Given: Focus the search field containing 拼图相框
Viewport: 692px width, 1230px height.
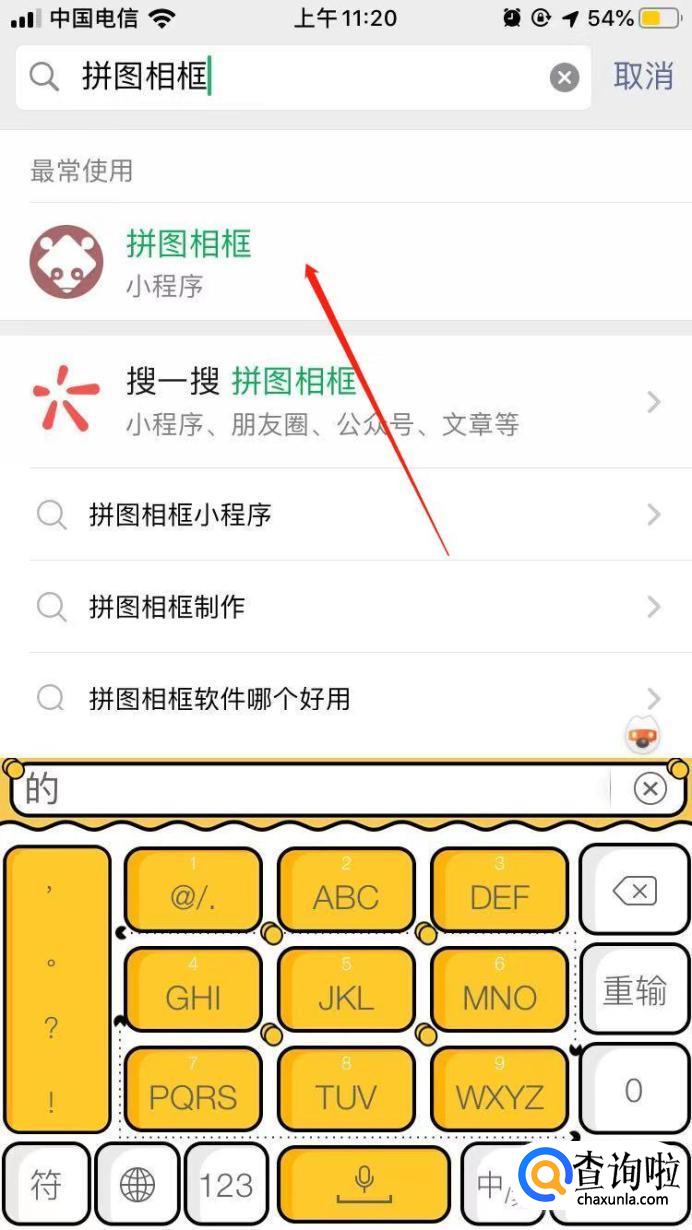Looking at the screenshot, I should coord(300,77).
